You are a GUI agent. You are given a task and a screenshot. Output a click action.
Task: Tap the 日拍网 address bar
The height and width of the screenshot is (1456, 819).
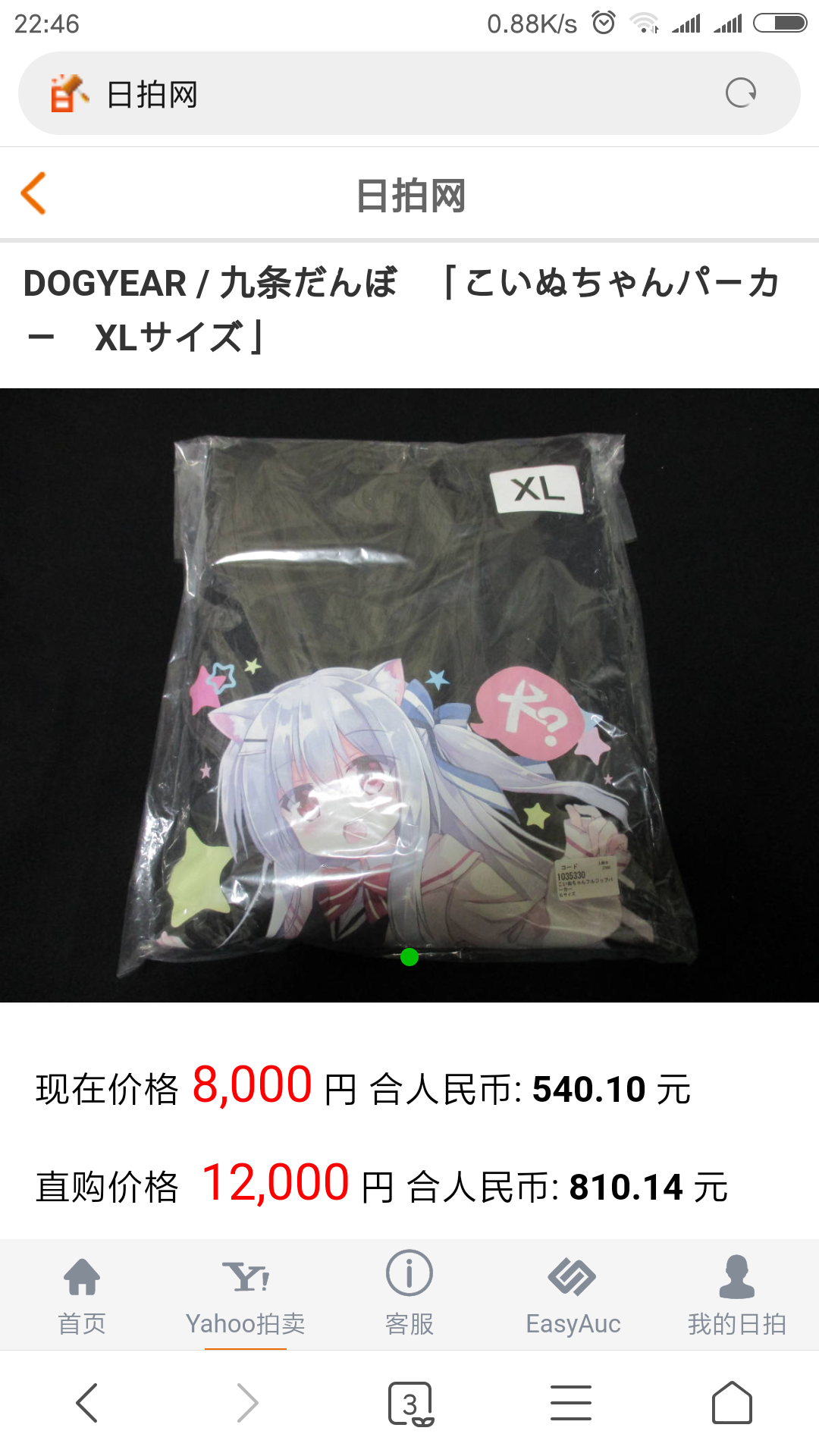point(379,94)
